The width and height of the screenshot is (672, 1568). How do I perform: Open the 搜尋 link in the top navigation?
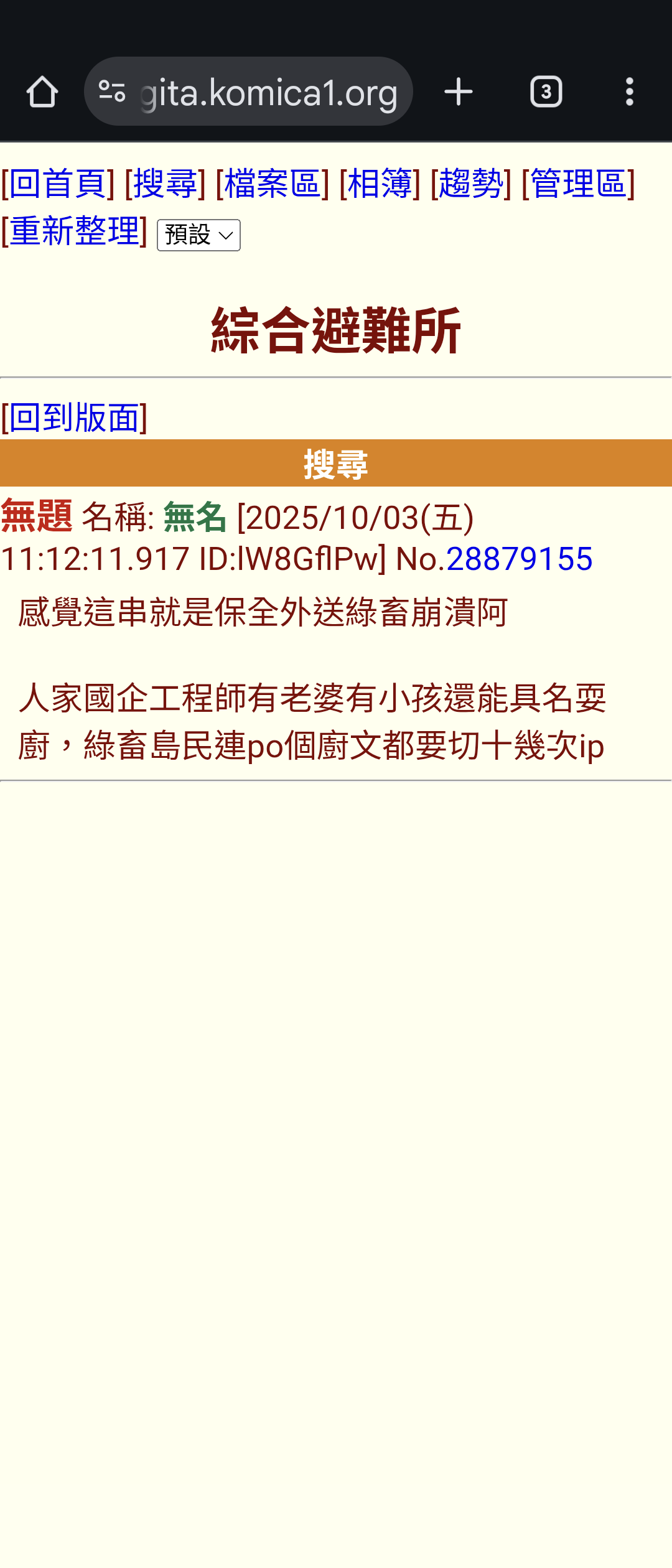165,184
